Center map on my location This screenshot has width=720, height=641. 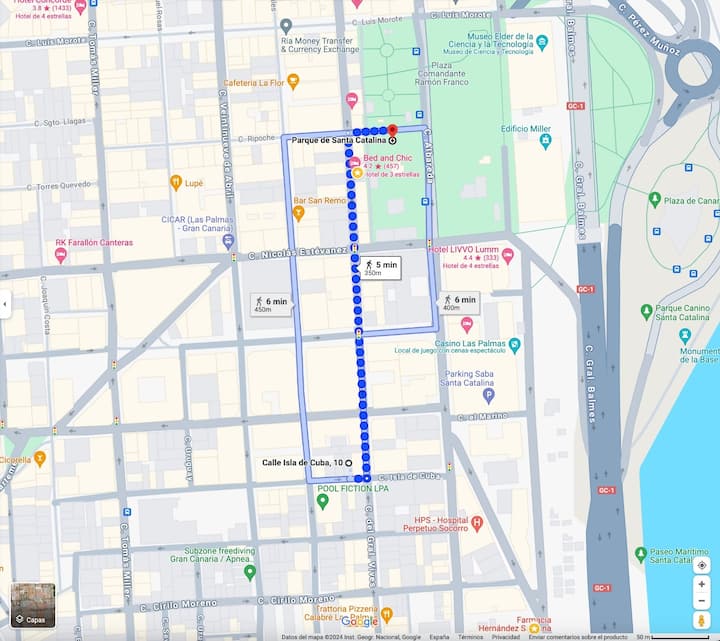[x=702, y=565]
